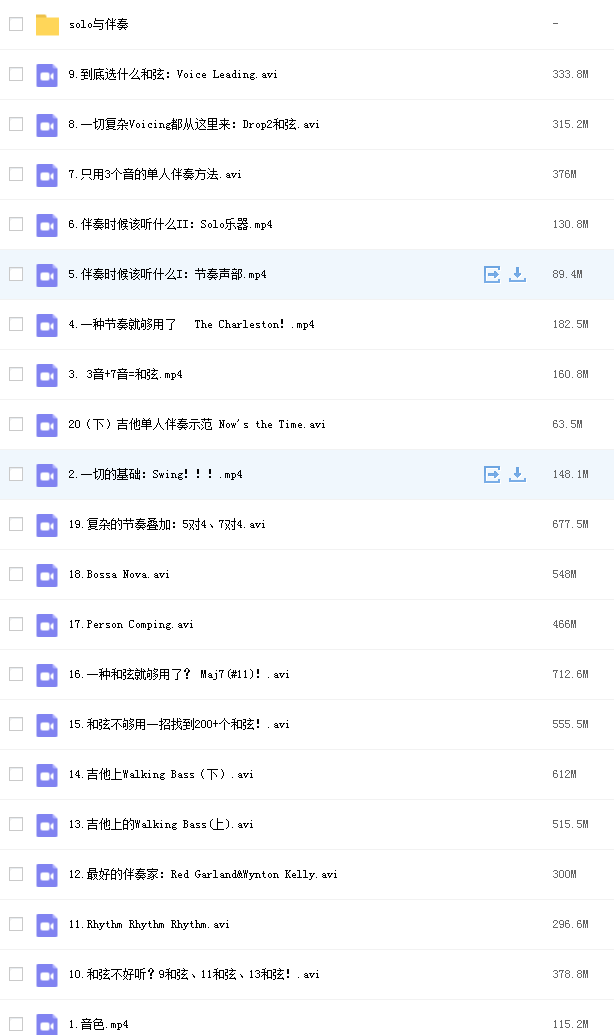614x1035 pixels.
Task: Open video 8.一切复杂Voicing都从这里来：Drop2和弦.avi
Action: 194,124
